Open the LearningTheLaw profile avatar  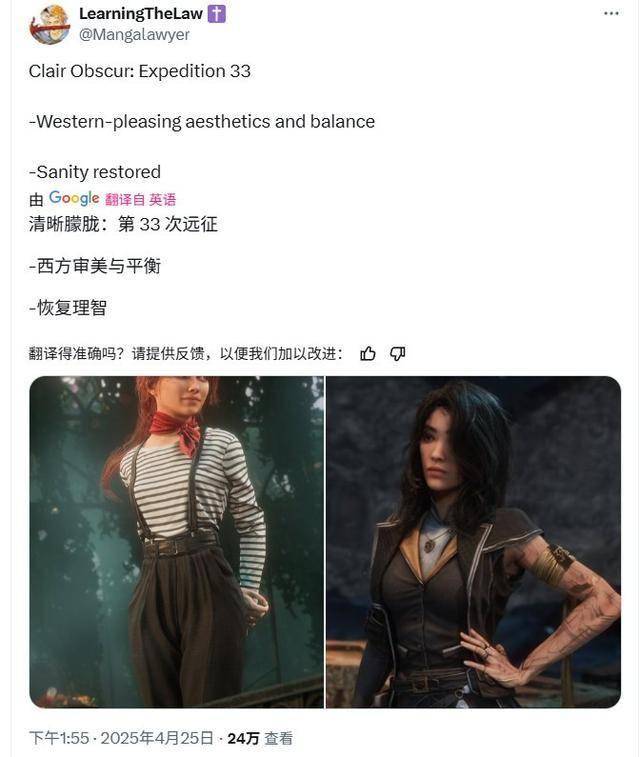coord(49,24)
